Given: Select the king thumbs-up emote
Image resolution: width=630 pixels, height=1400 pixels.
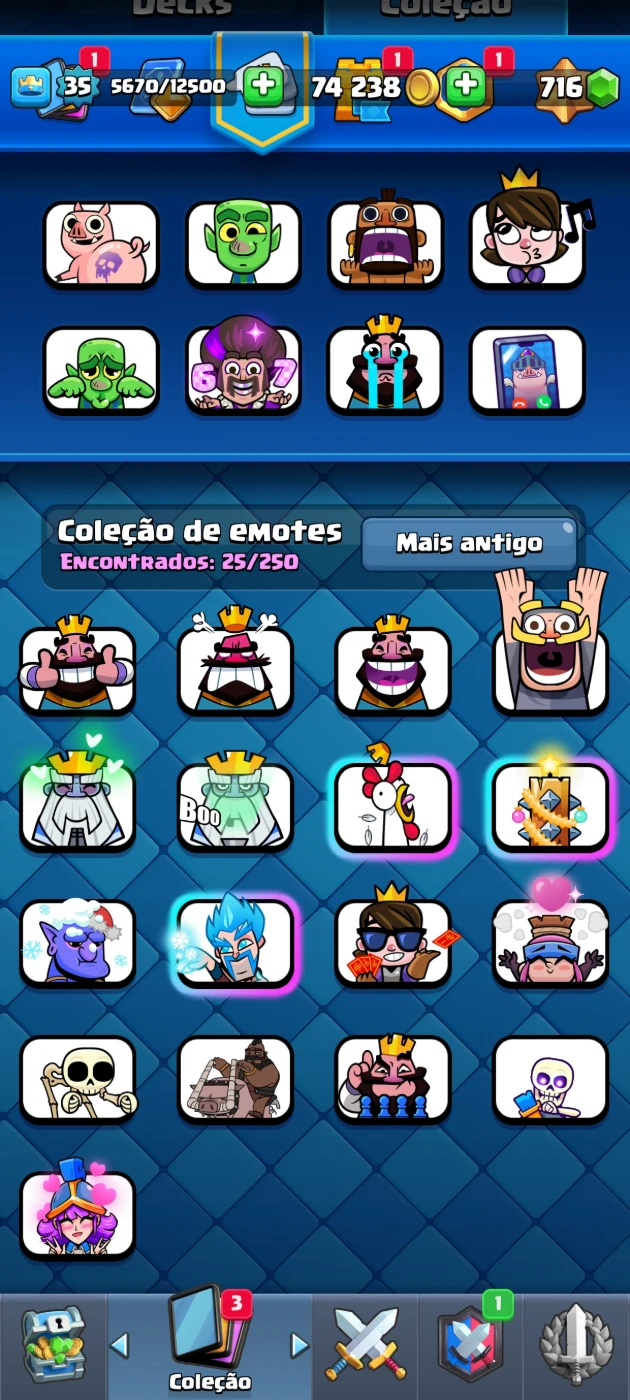Looking at the screenshot, I should click(78, 670).
